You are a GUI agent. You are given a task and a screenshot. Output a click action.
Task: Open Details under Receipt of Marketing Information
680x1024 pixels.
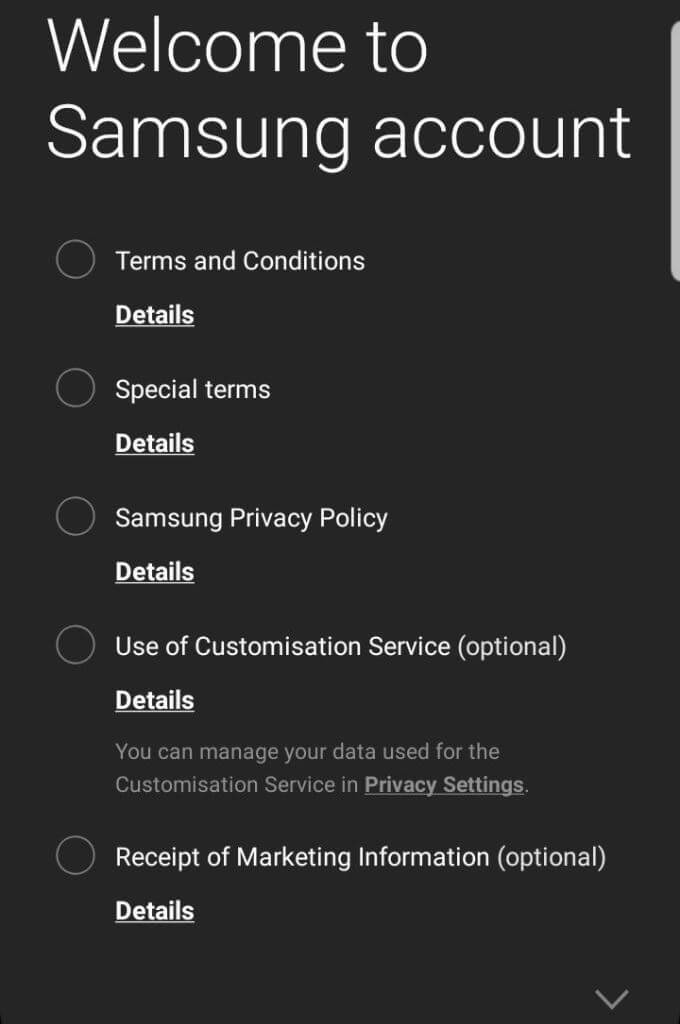coord(154,911)
